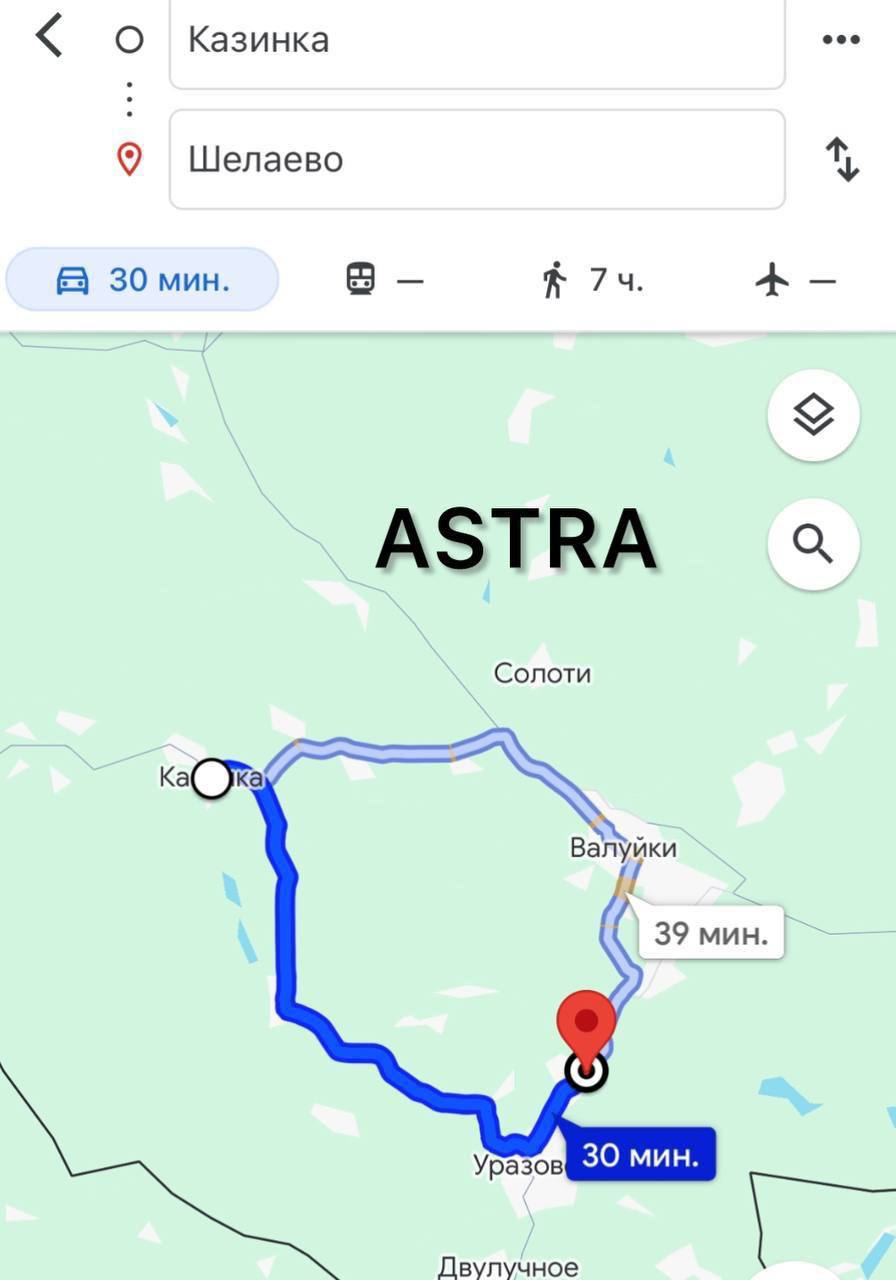Viewport: 896px width, 1280px height.
Task: Open the map layers button
Action: (x=813, y=414)
